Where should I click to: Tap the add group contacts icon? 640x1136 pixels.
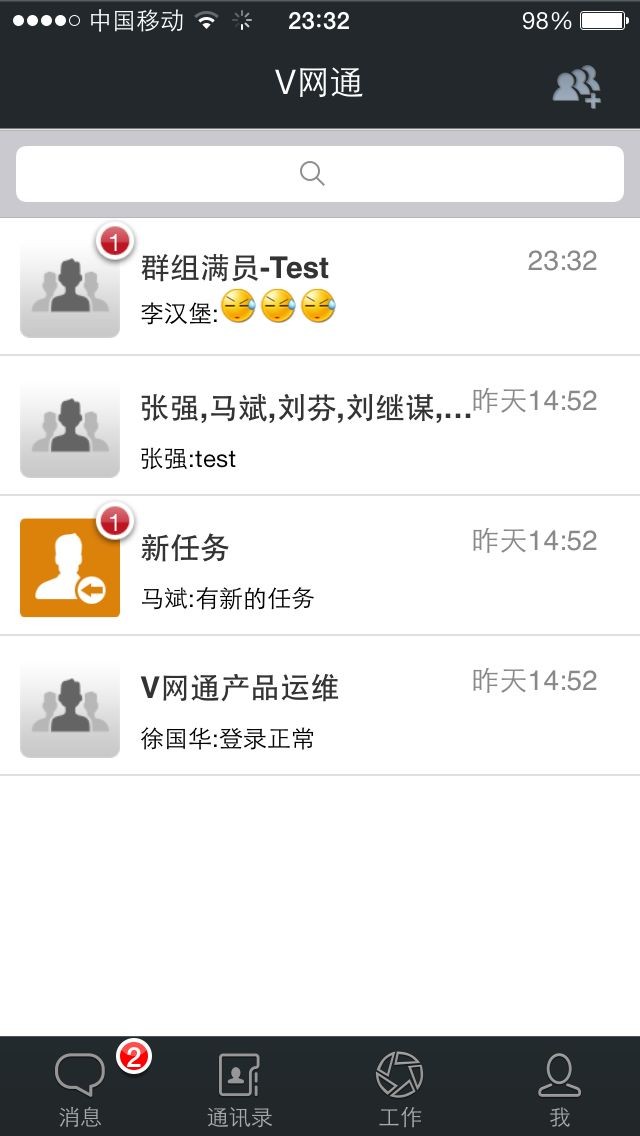coord(577,86)
